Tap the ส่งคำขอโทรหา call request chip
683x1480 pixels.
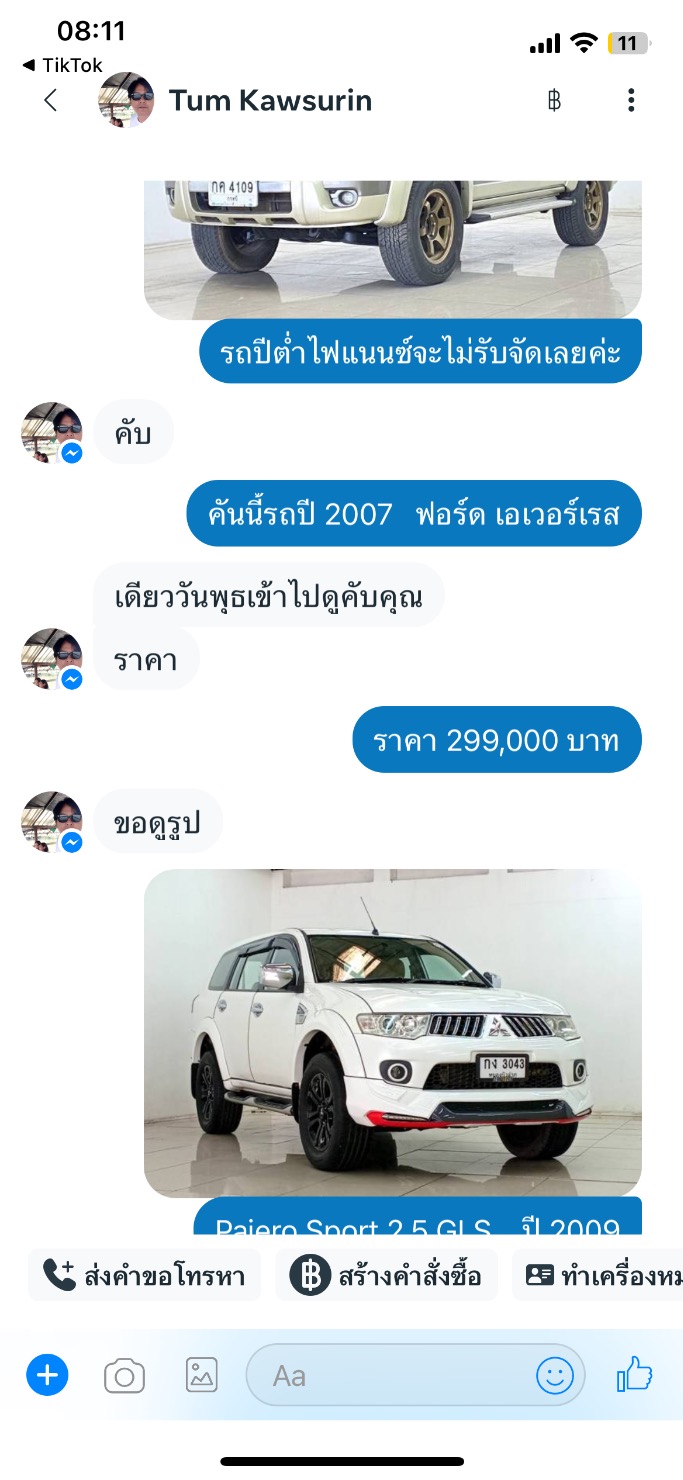coord(144,1276)
